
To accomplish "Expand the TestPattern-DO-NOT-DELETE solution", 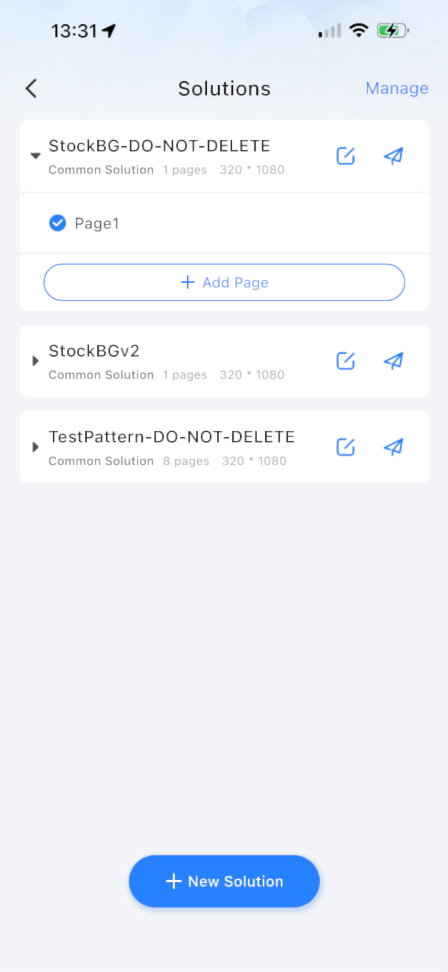I will click(36, 447).
